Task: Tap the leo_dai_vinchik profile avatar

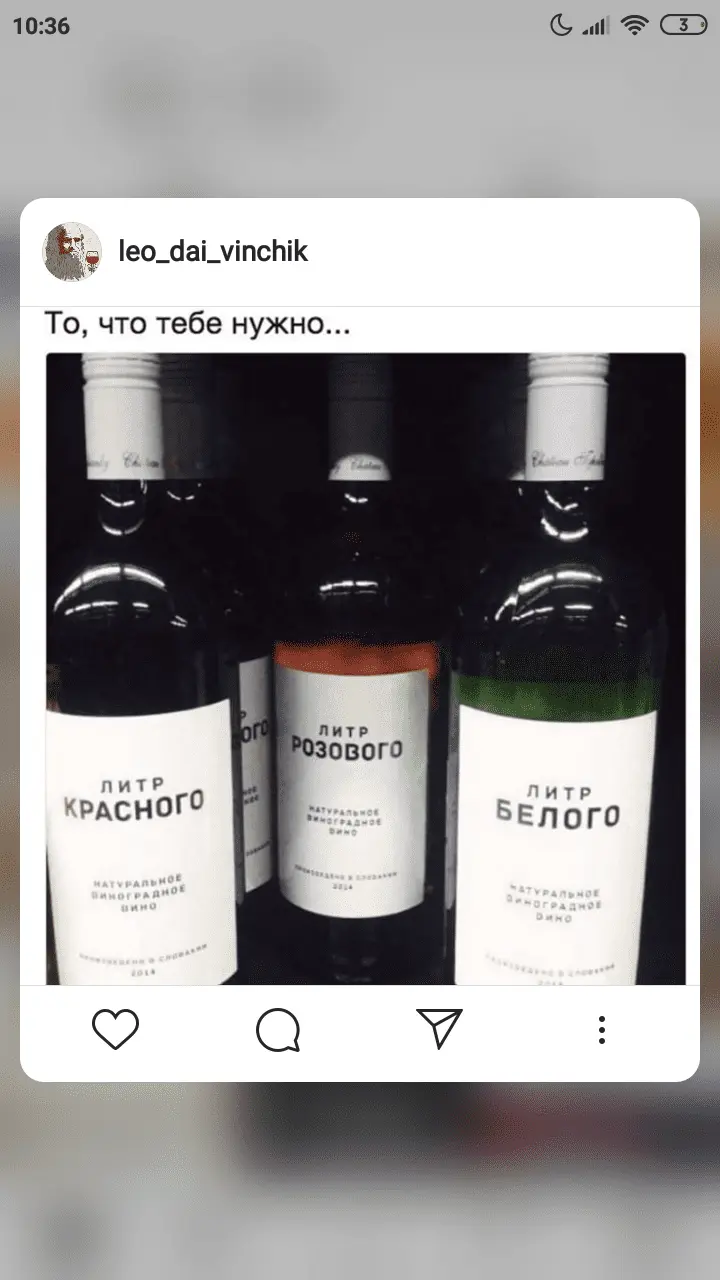Action: (72, 252)
